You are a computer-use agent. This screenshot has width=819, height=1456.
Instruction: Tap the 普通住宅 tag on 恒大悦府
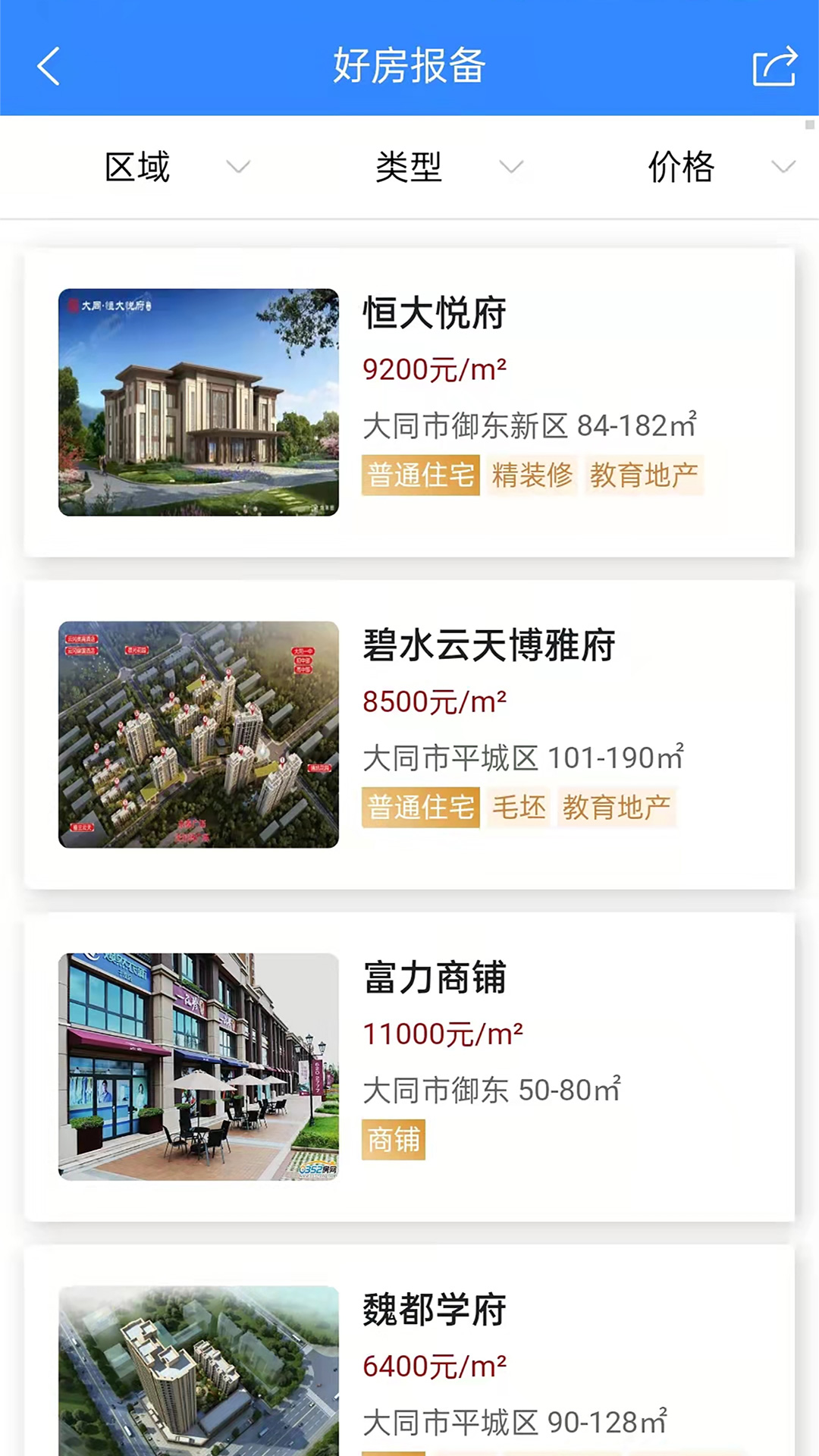pyautogui.click(x=420, y=475)
